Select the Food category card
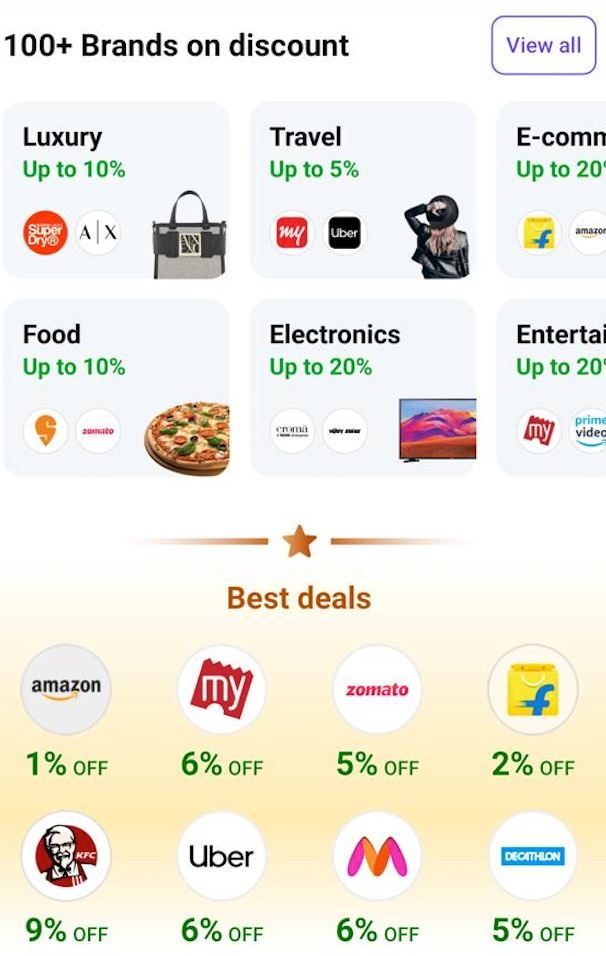 116,388
